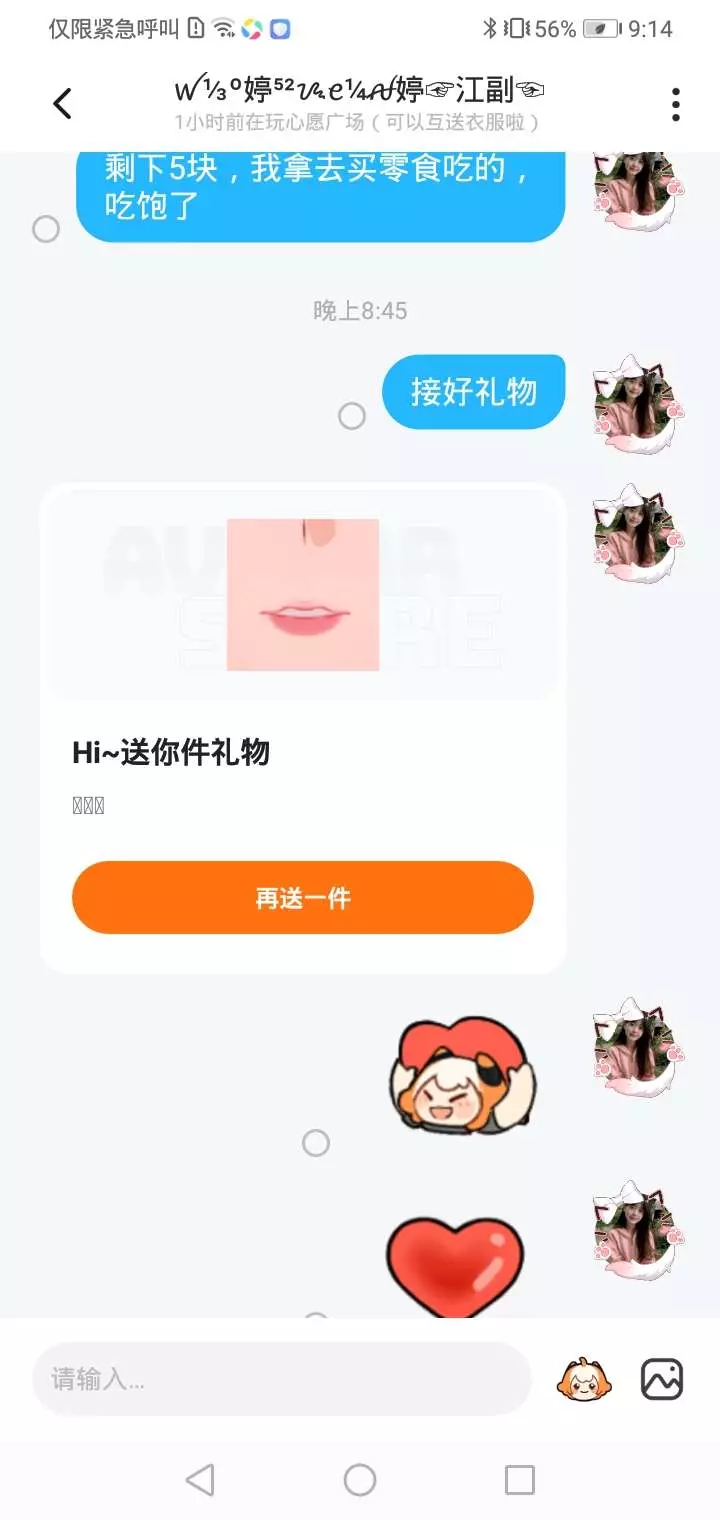Open sender's avatar beside 接好礼物 message
The height and width of the screenshot is (1520, 720).
[638, 402]
